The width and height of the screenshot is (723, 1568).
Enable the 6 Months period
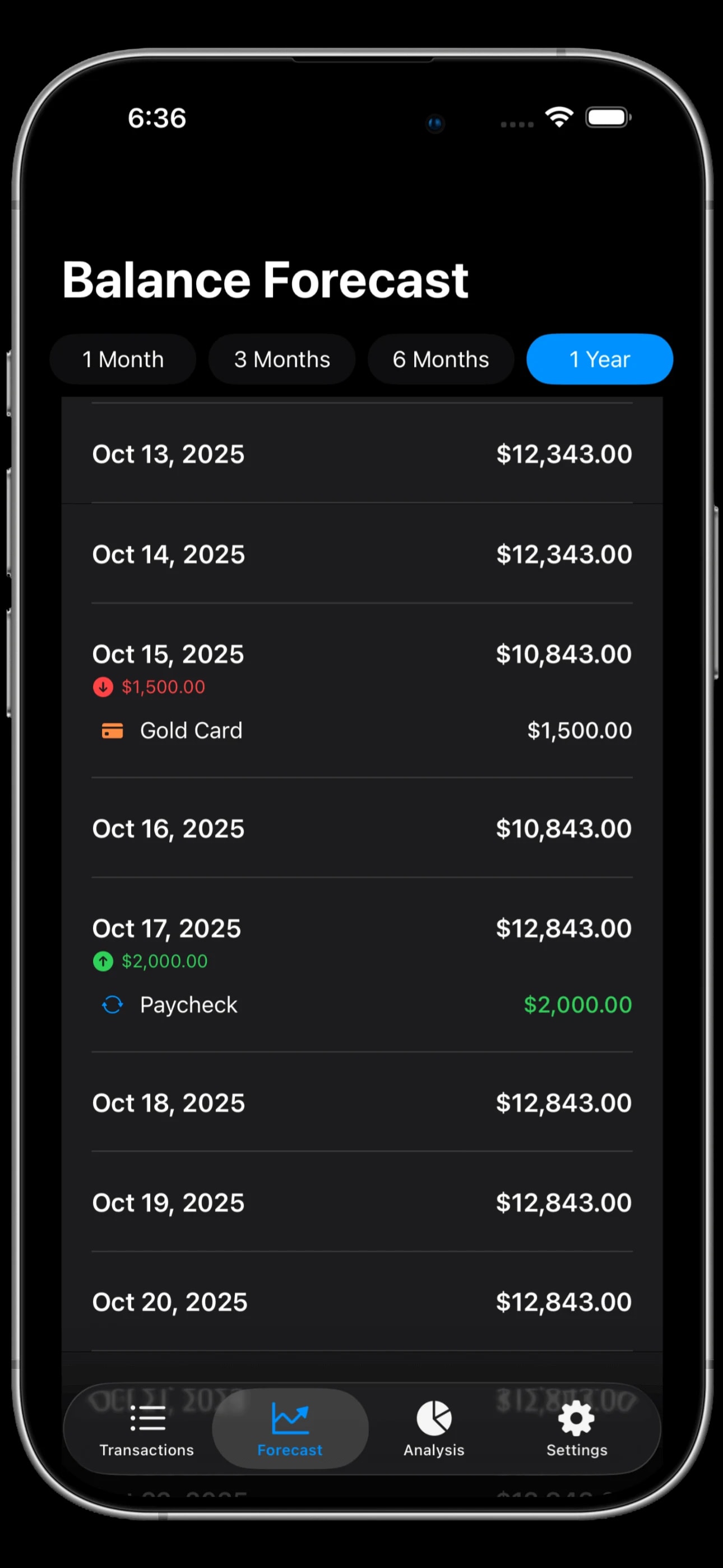[441, 359]
